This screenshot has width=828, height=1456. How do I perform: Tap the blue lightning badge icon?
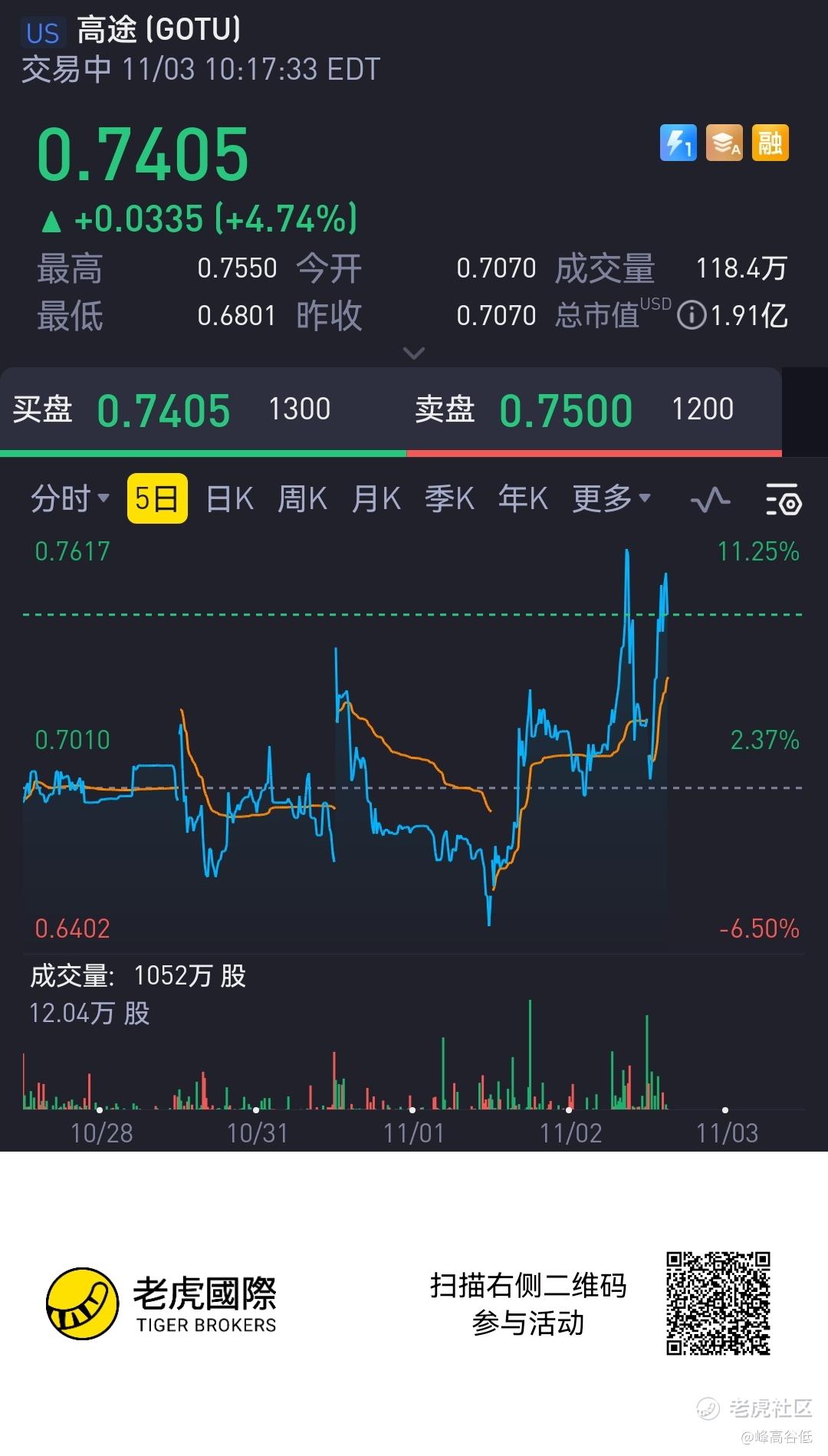click(678, 143)
